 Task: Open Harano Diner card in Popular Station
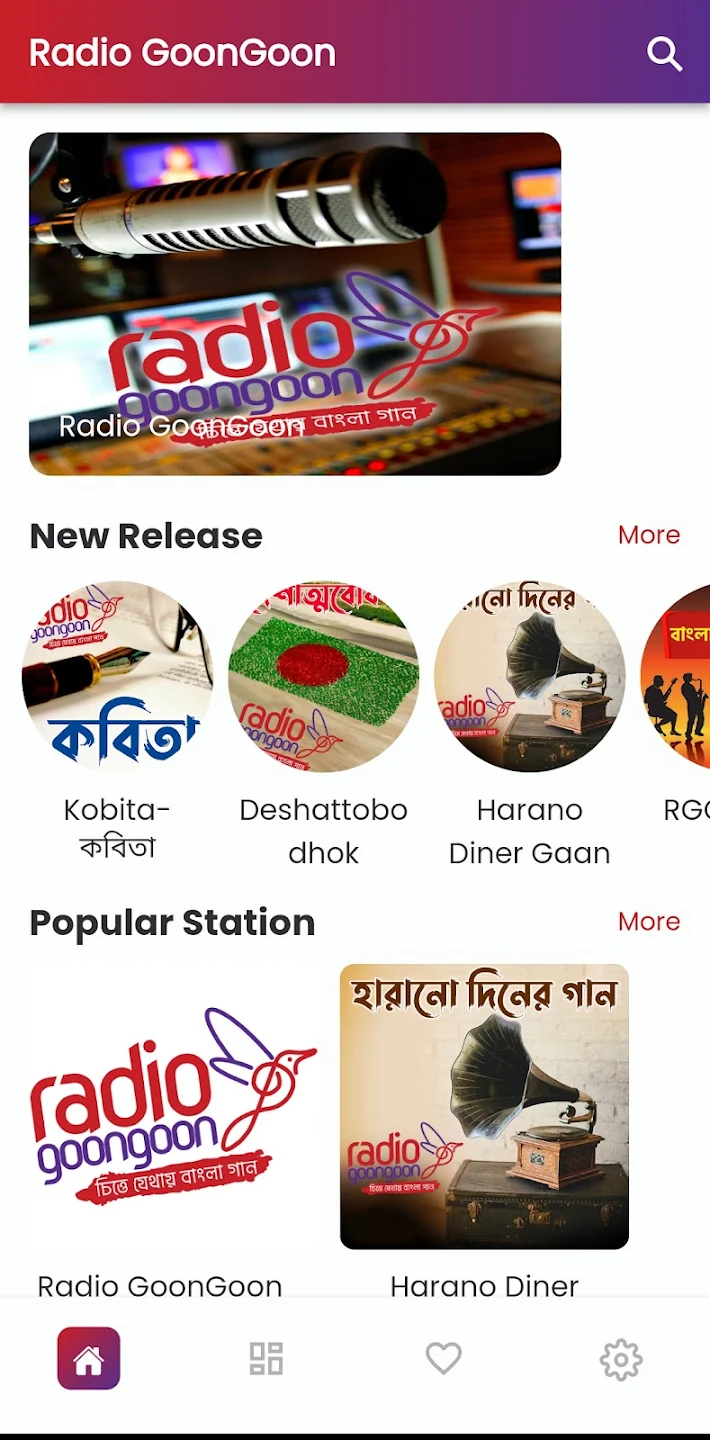click(484, 1106)
